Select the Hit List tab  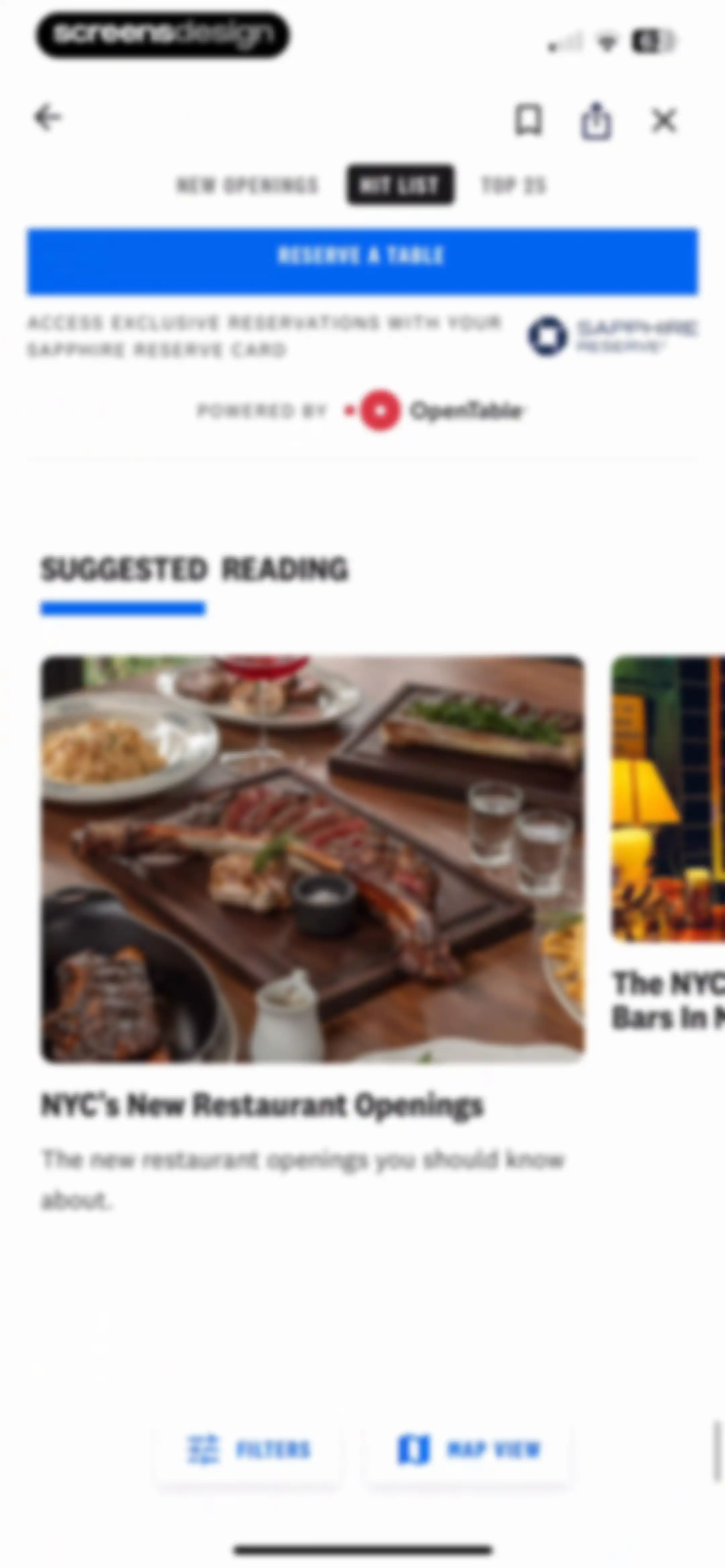click(x=400, y=184)
